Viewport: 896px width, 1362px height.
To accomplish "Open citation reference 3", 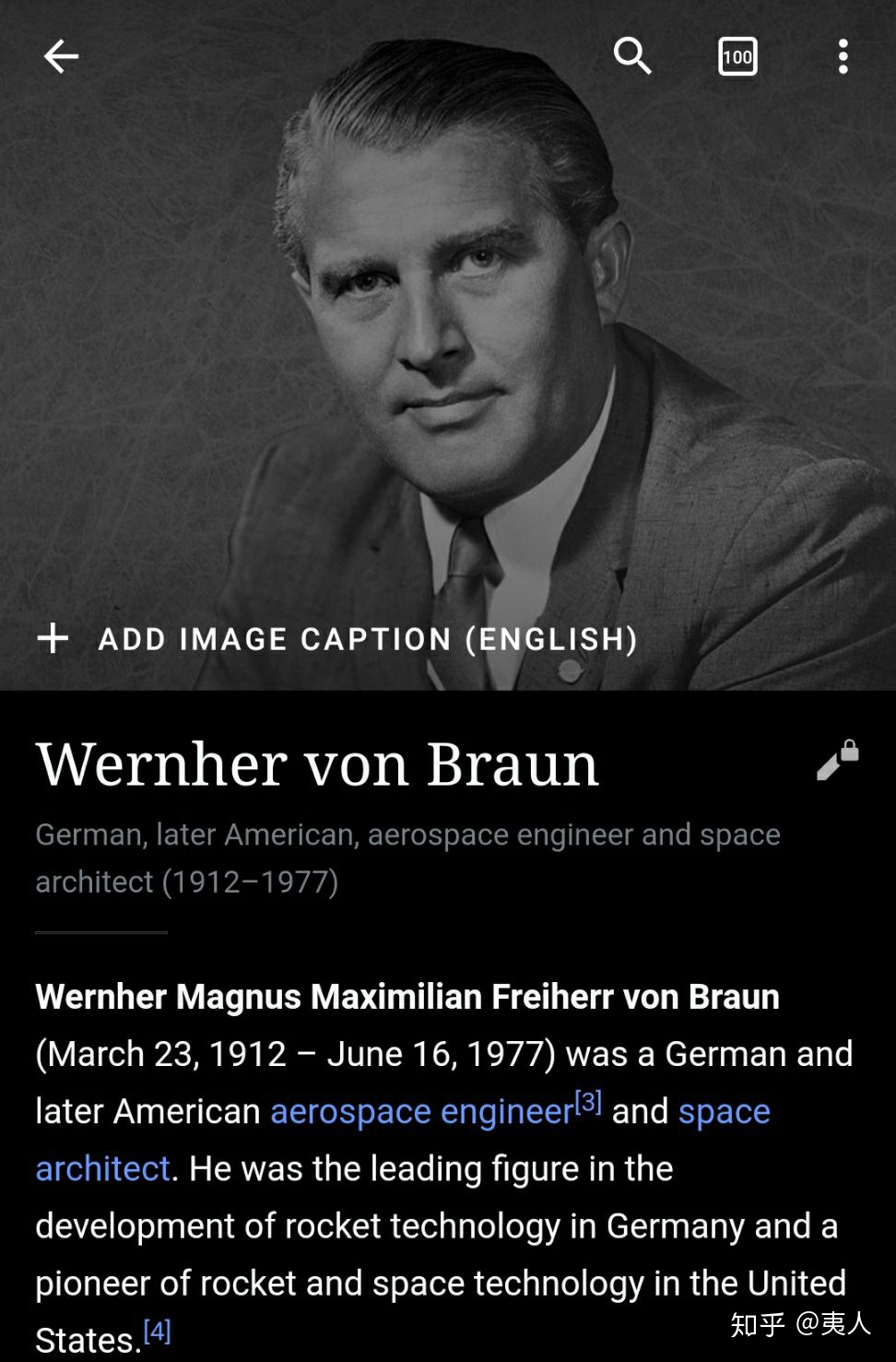I will pyautogui.click(x=588, y=1102).
